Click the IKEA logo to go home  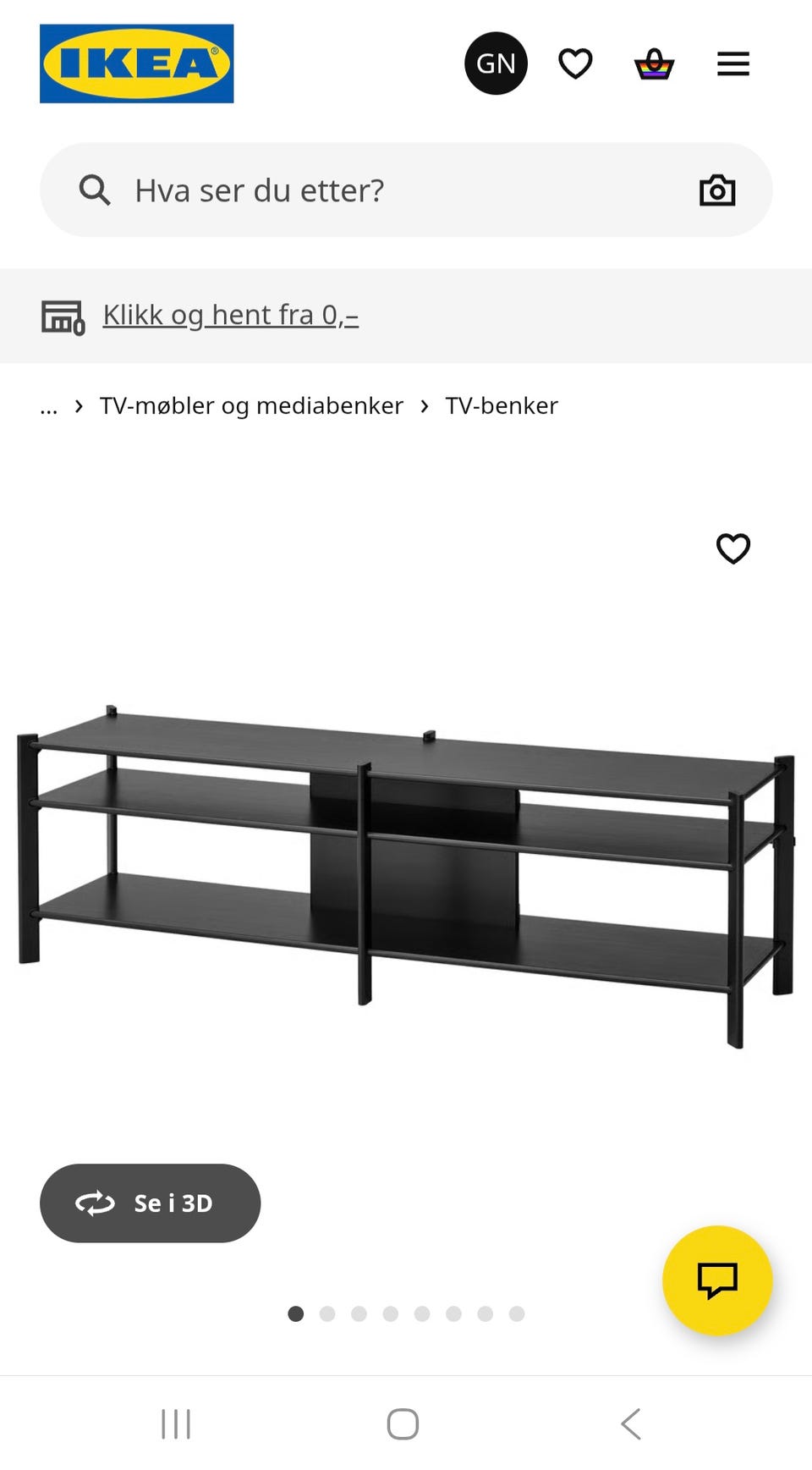point(137,63)
